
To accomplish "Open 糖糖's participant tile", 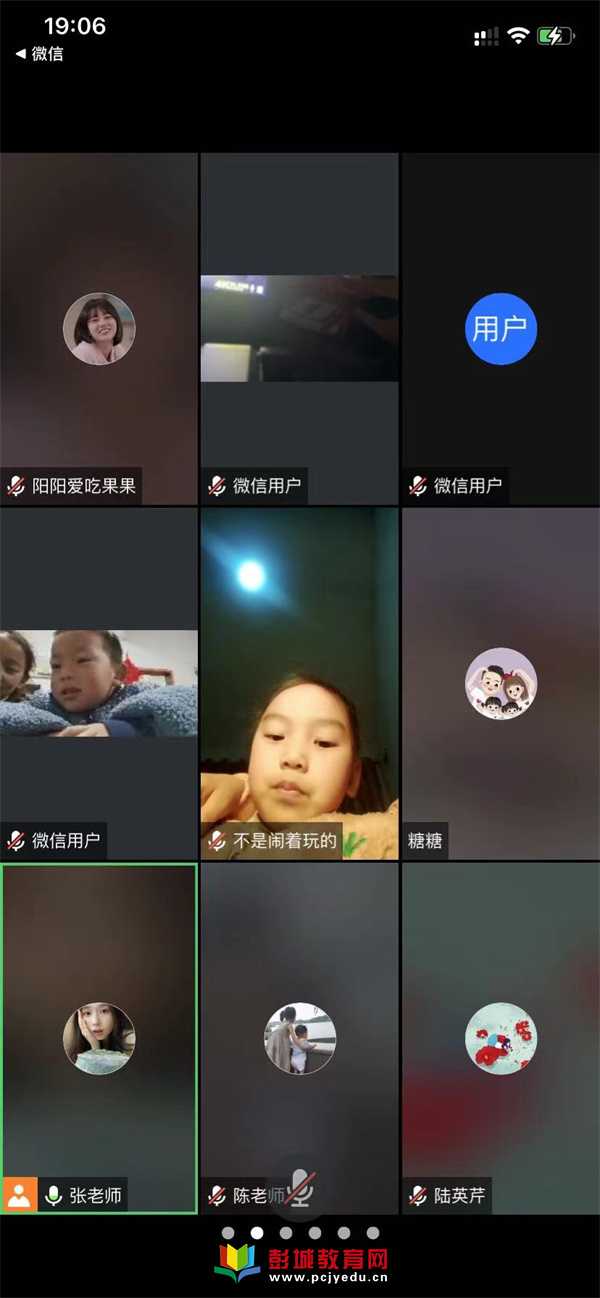I will pos(500,684).
